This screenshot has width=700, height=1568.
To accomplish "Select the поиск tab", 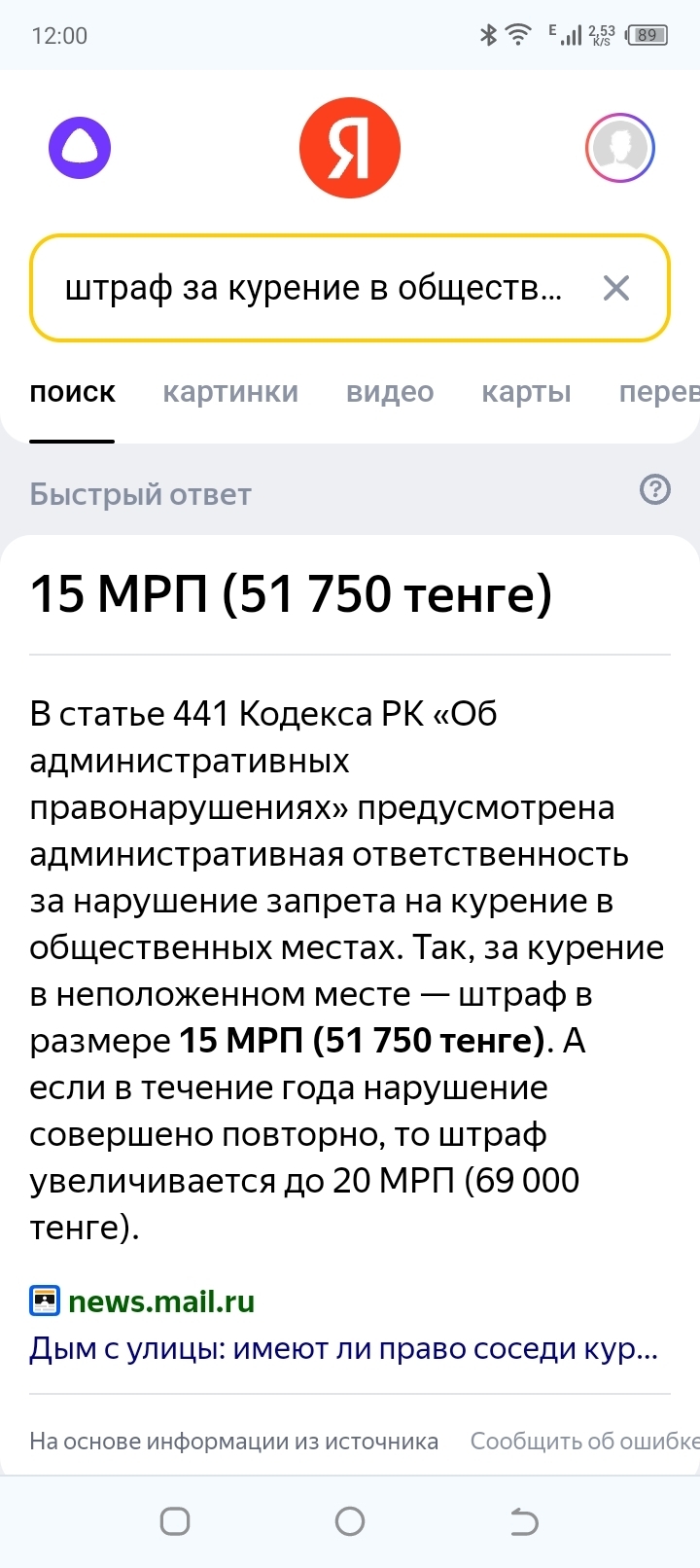I will (72, 392).
